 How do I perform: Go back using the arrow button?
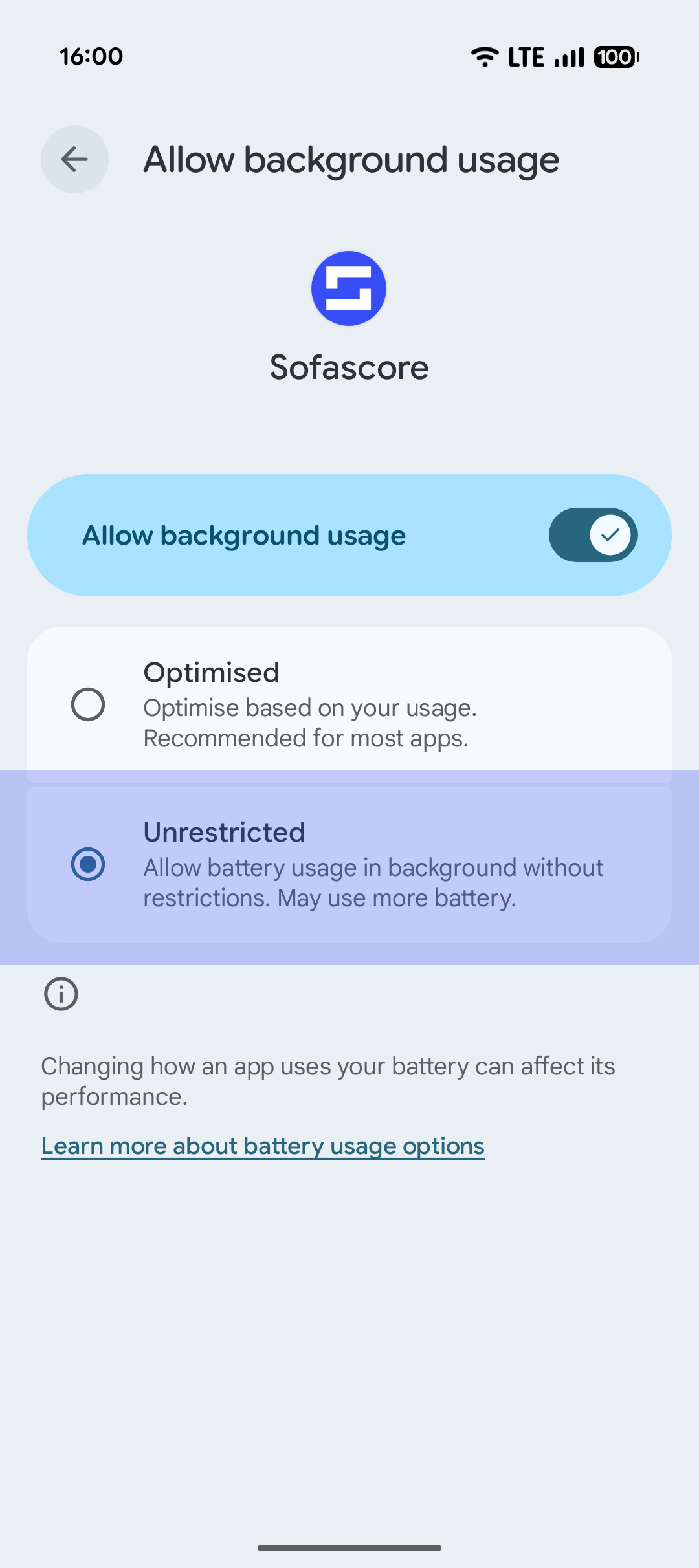[74, 159]
